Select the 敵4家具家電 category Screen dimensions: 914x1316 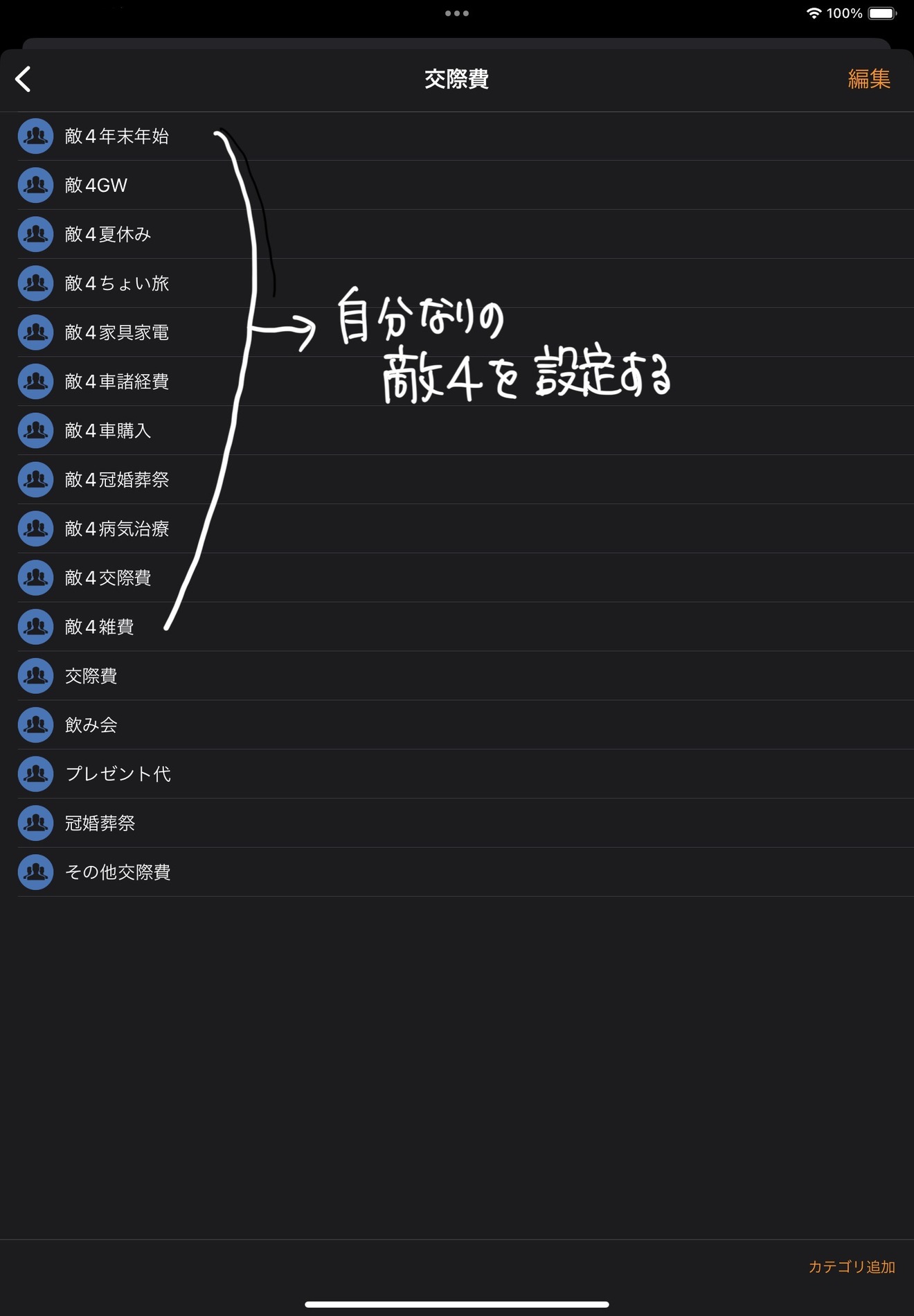coord(116,332)
